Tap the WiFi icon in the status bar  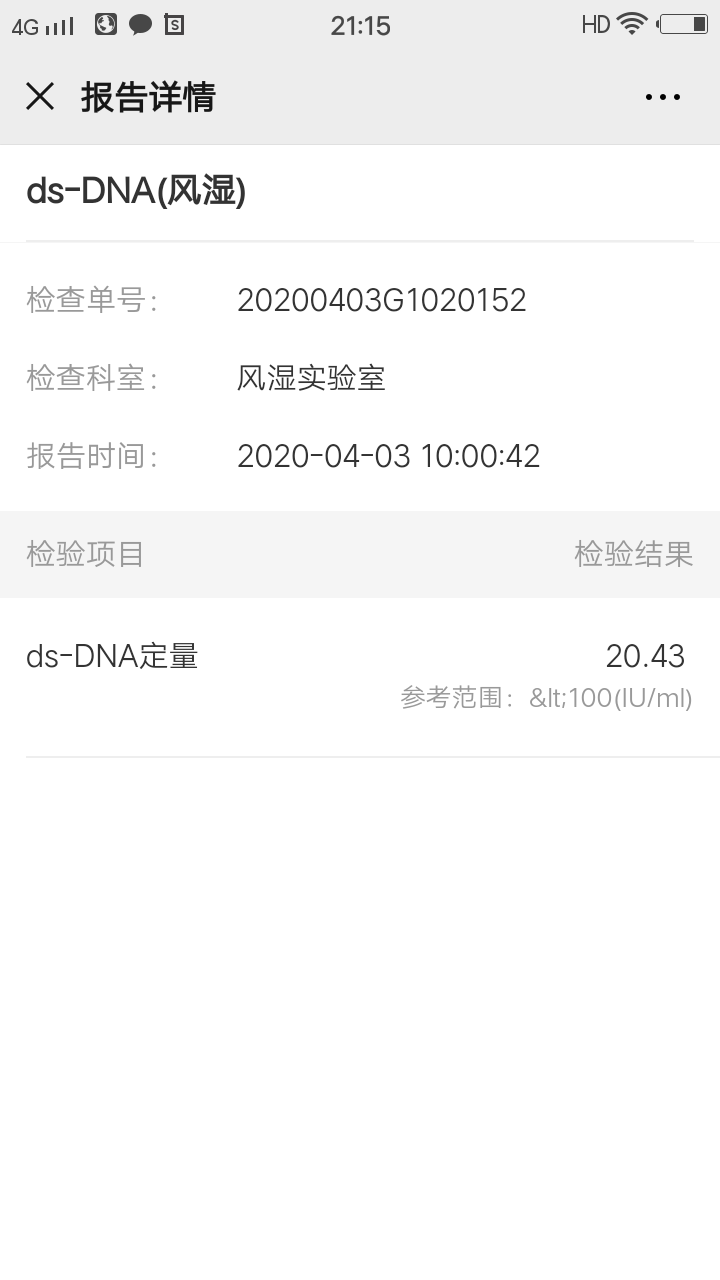pos(634,24)
